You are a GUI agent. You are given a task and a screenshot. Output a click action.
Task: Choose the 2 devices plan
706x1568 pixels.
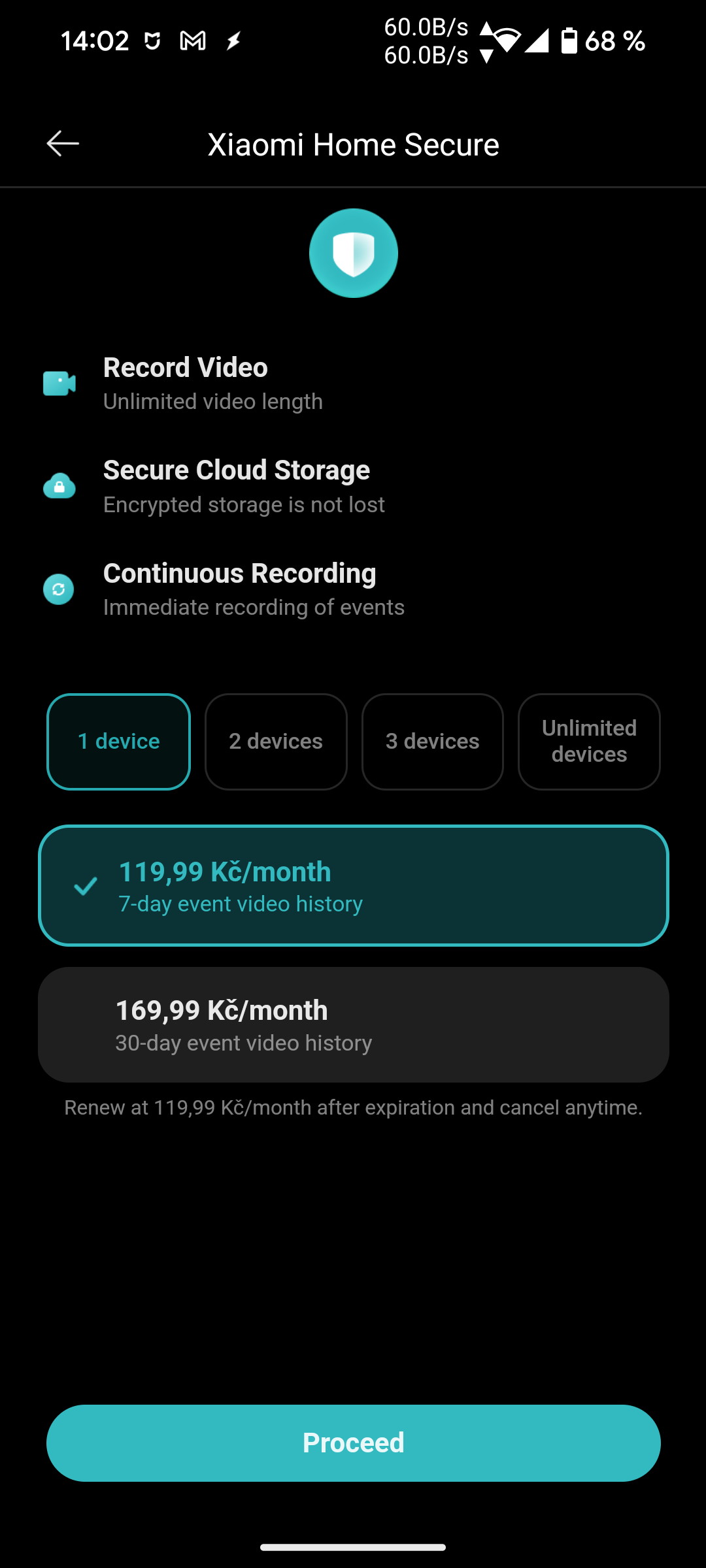coord(276,742)
